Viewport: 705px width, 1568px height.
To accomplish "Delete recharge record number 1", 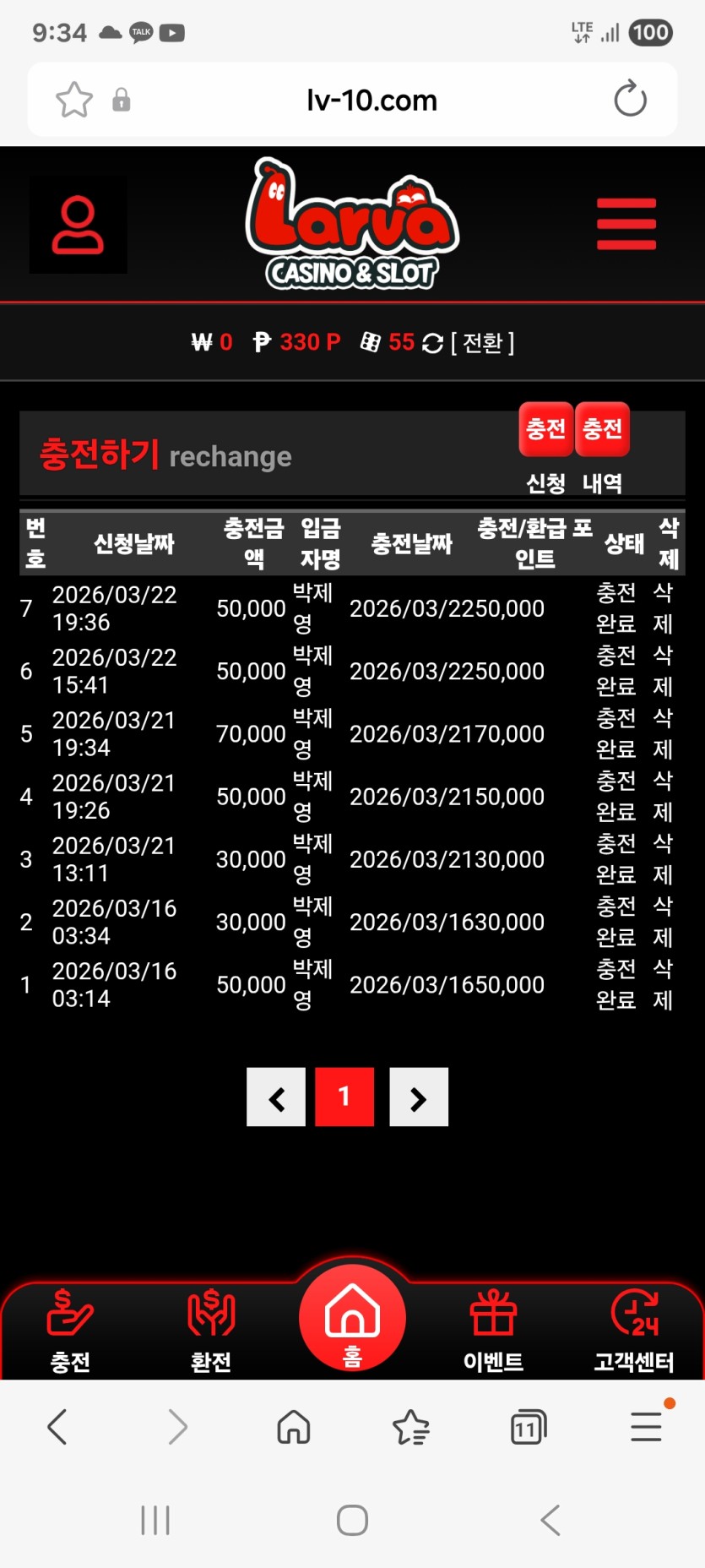I will coord(663,984).
